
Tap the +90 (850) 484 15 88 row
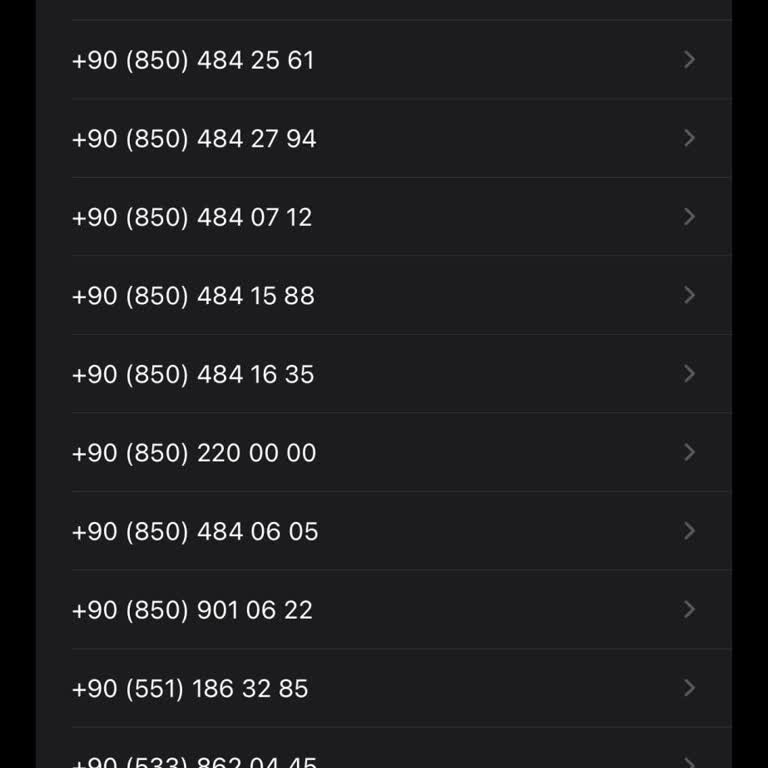pos(193,296)
